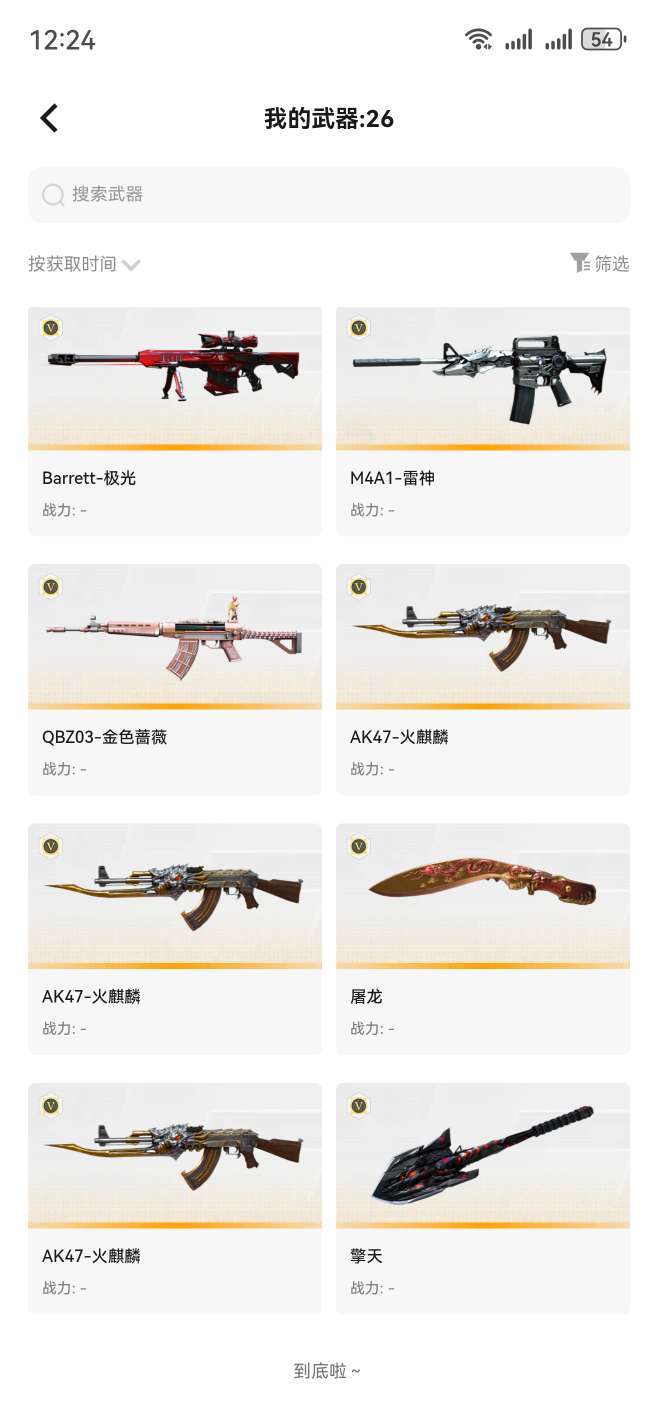This screenshot has height=1416, width=658.
Task: Open the M4A1-雷神 weapon card
Action: 483,421
